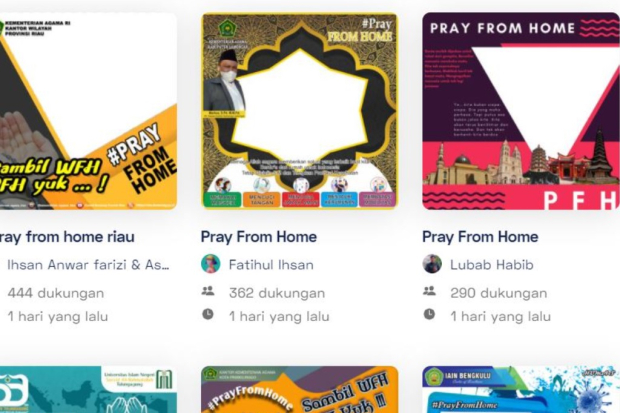The width and height of the screenshot is (620, 413).
Task: View Ihsan Anwar farizi's creator profile
Action: [88, 265]
